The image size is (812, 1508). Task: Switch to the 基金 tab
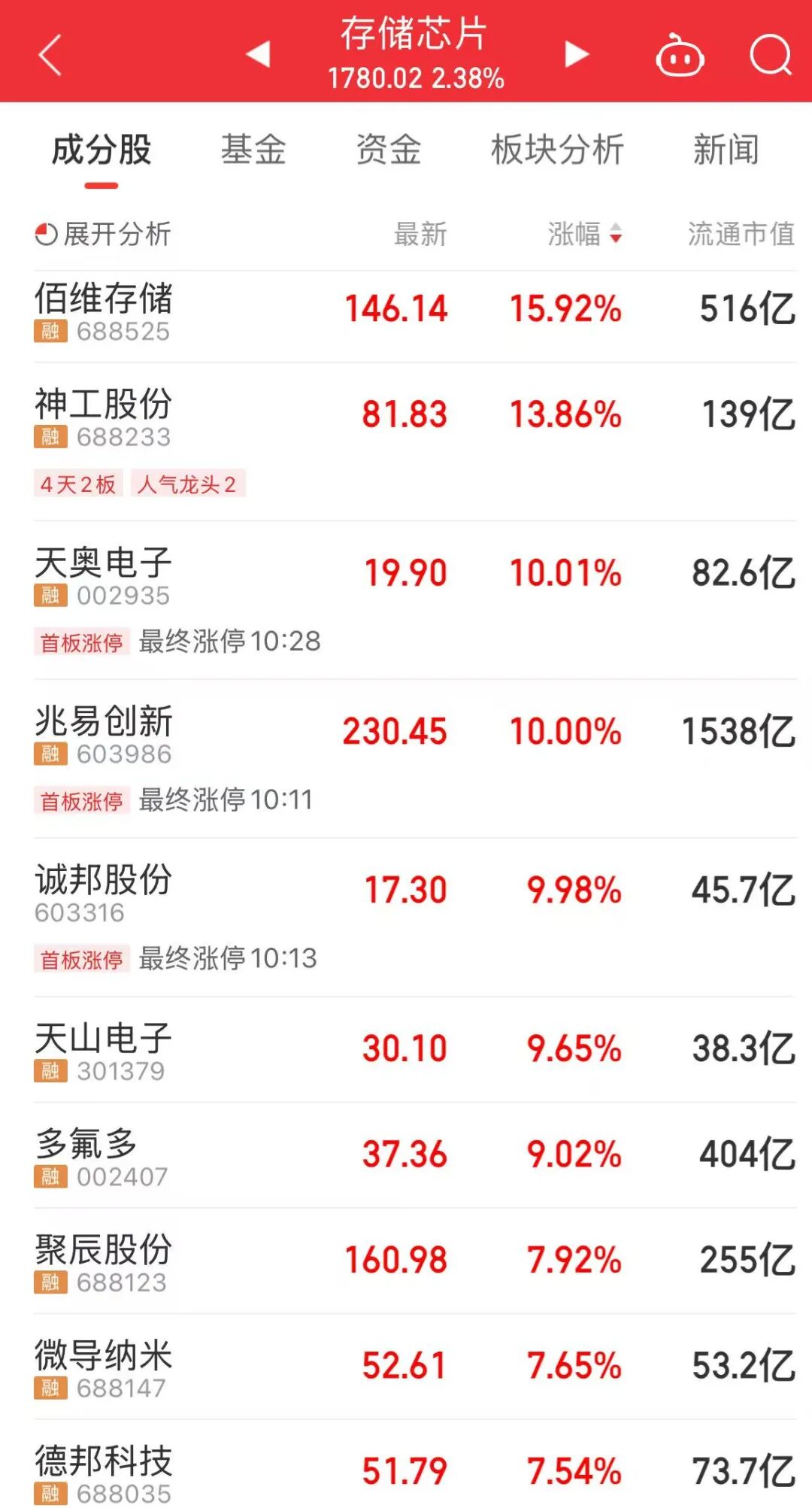click(x=253, y=149)
